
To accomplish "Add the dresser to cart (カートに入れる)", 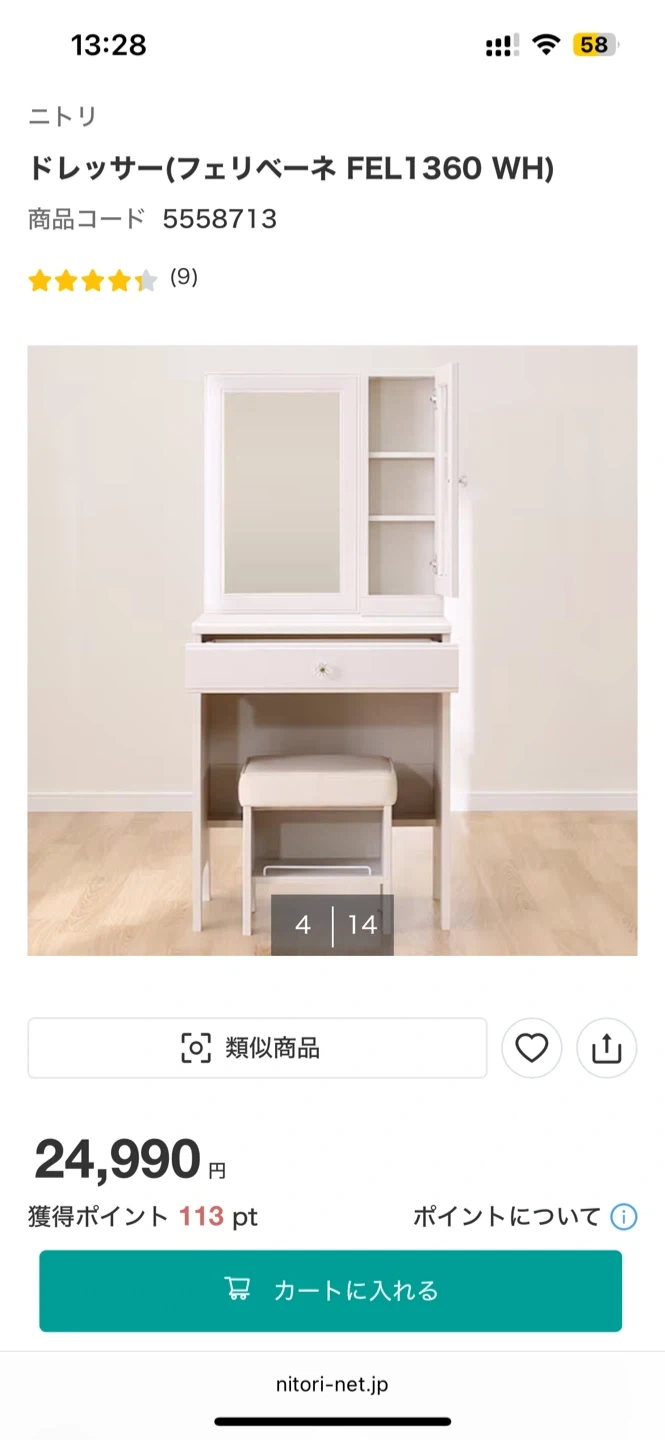I will click(x=331, y=1291).
